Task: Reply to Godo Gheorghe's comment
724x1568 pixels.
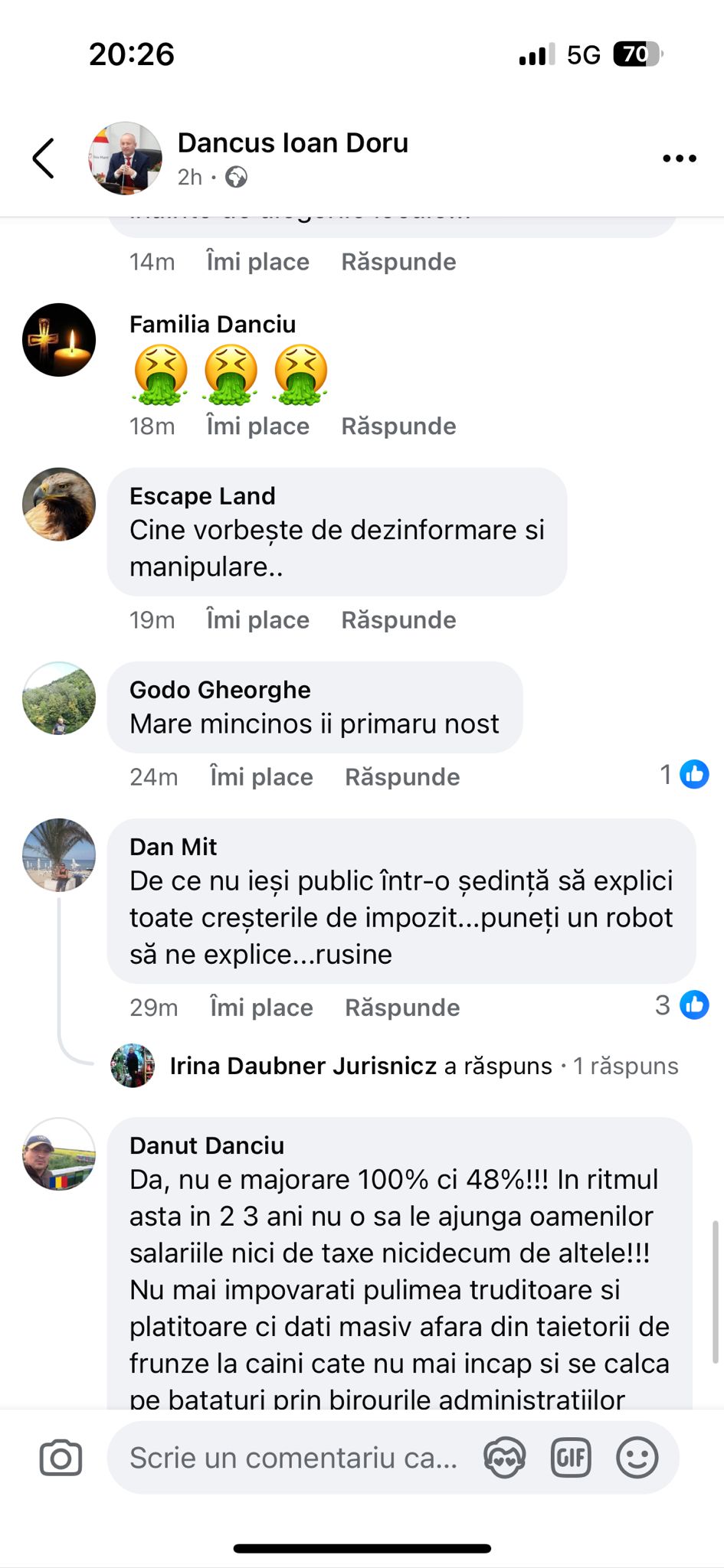Action: [402, 777]
